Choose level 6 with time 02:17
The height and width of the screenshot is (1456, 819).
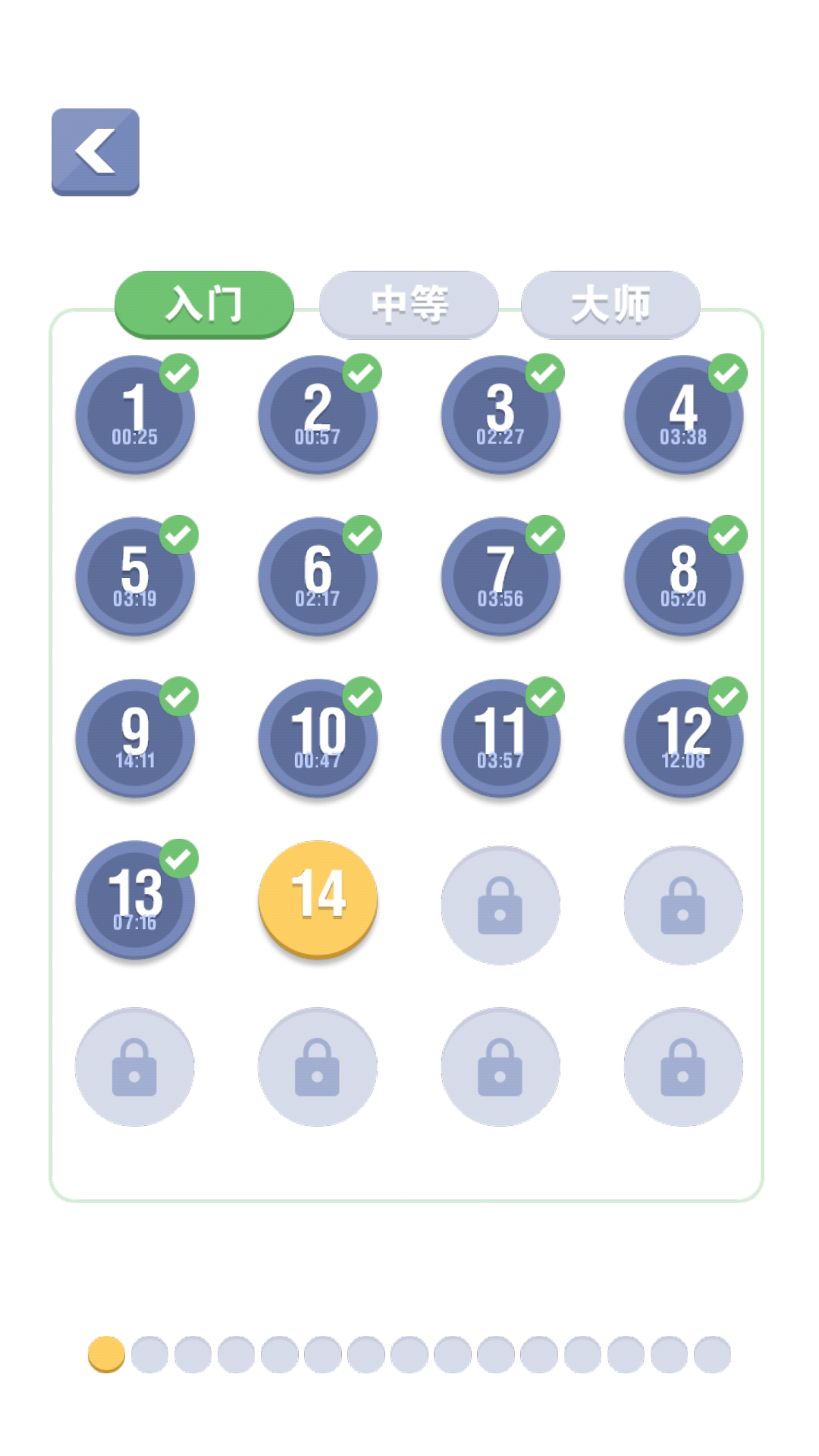[x=318, y=576]
